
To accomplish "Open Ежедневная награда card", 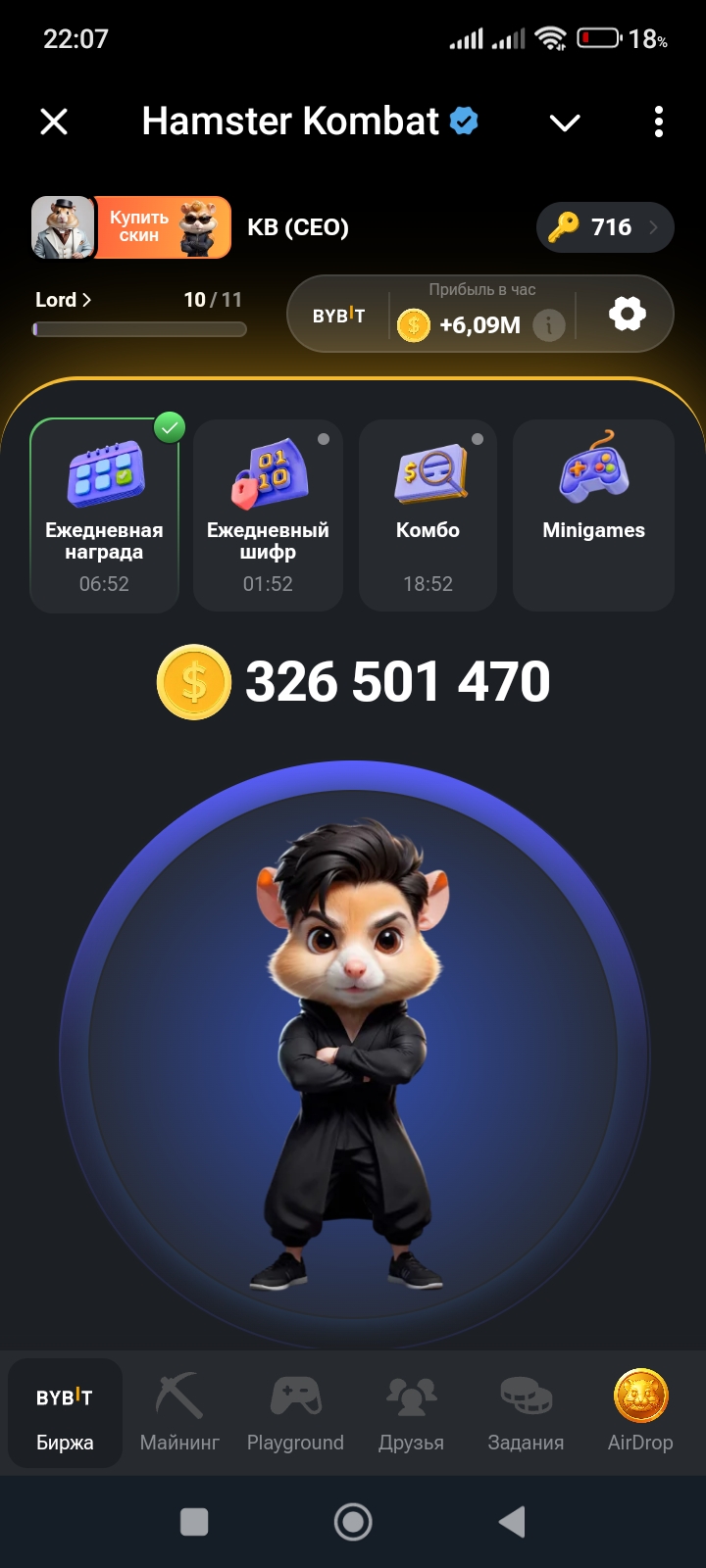I will (104, 515).
